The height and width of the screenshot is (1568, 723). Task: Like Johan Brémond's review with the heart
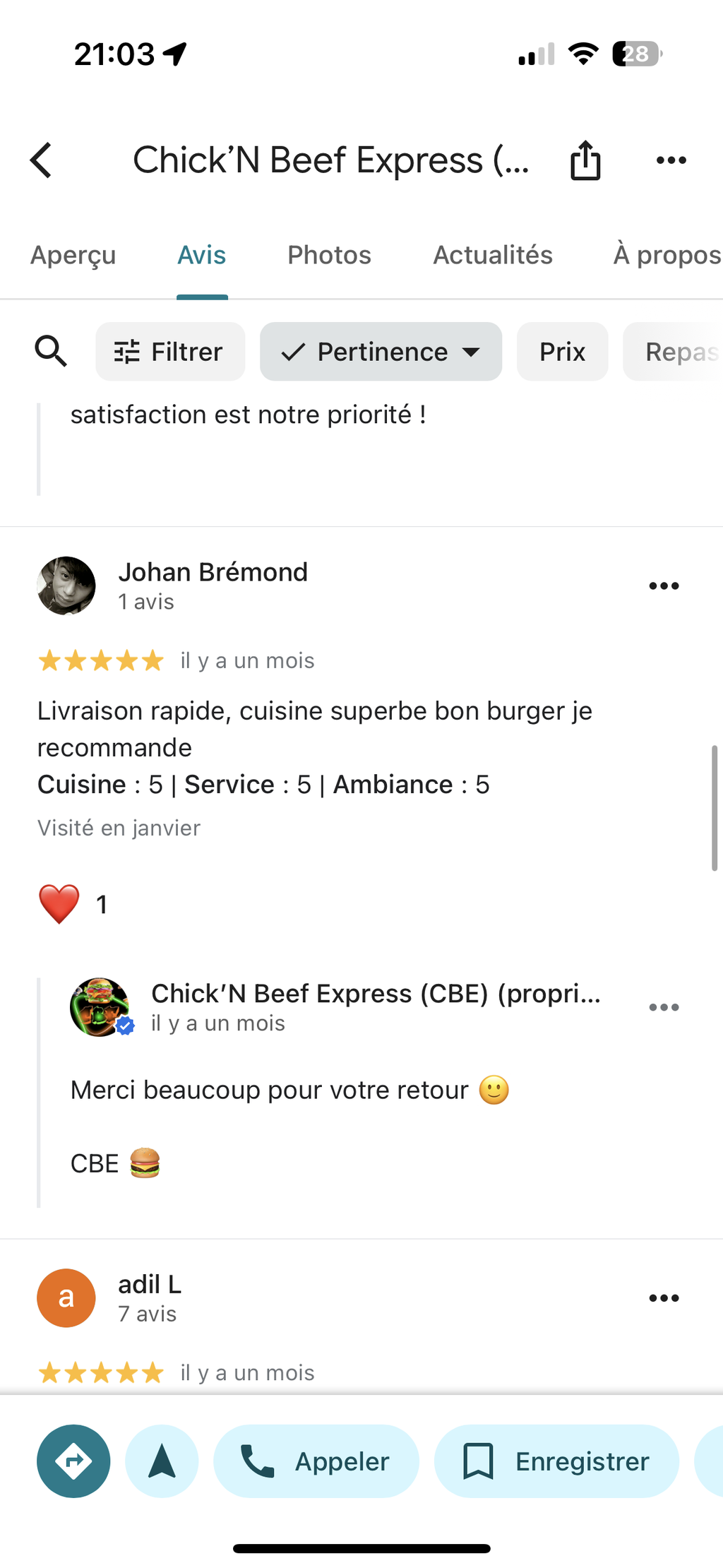pos(59,904)
